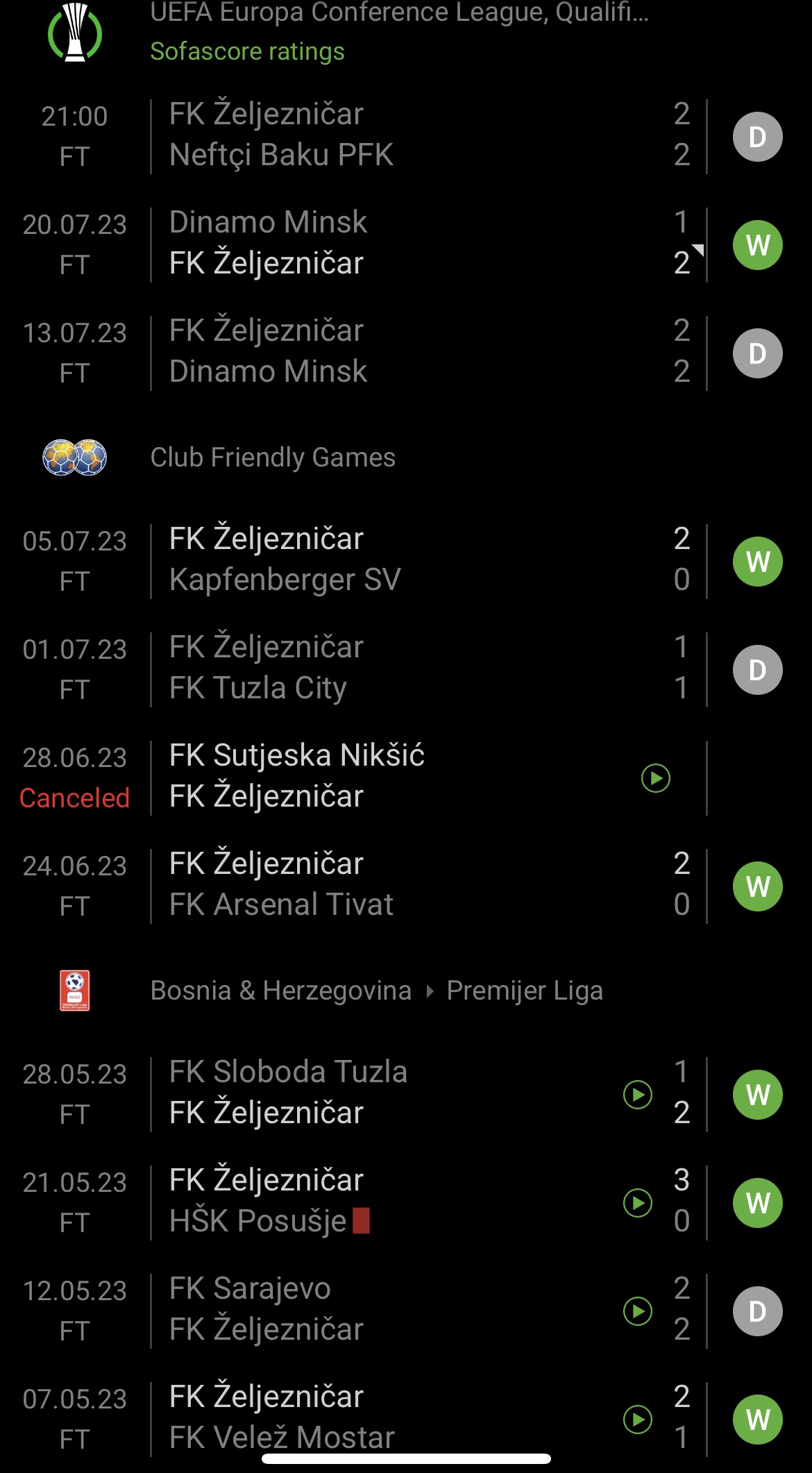Open Željezničar vs Kapfenberger SV match
The height and width of the screenshot is (1473, 812).
point(406,561)
